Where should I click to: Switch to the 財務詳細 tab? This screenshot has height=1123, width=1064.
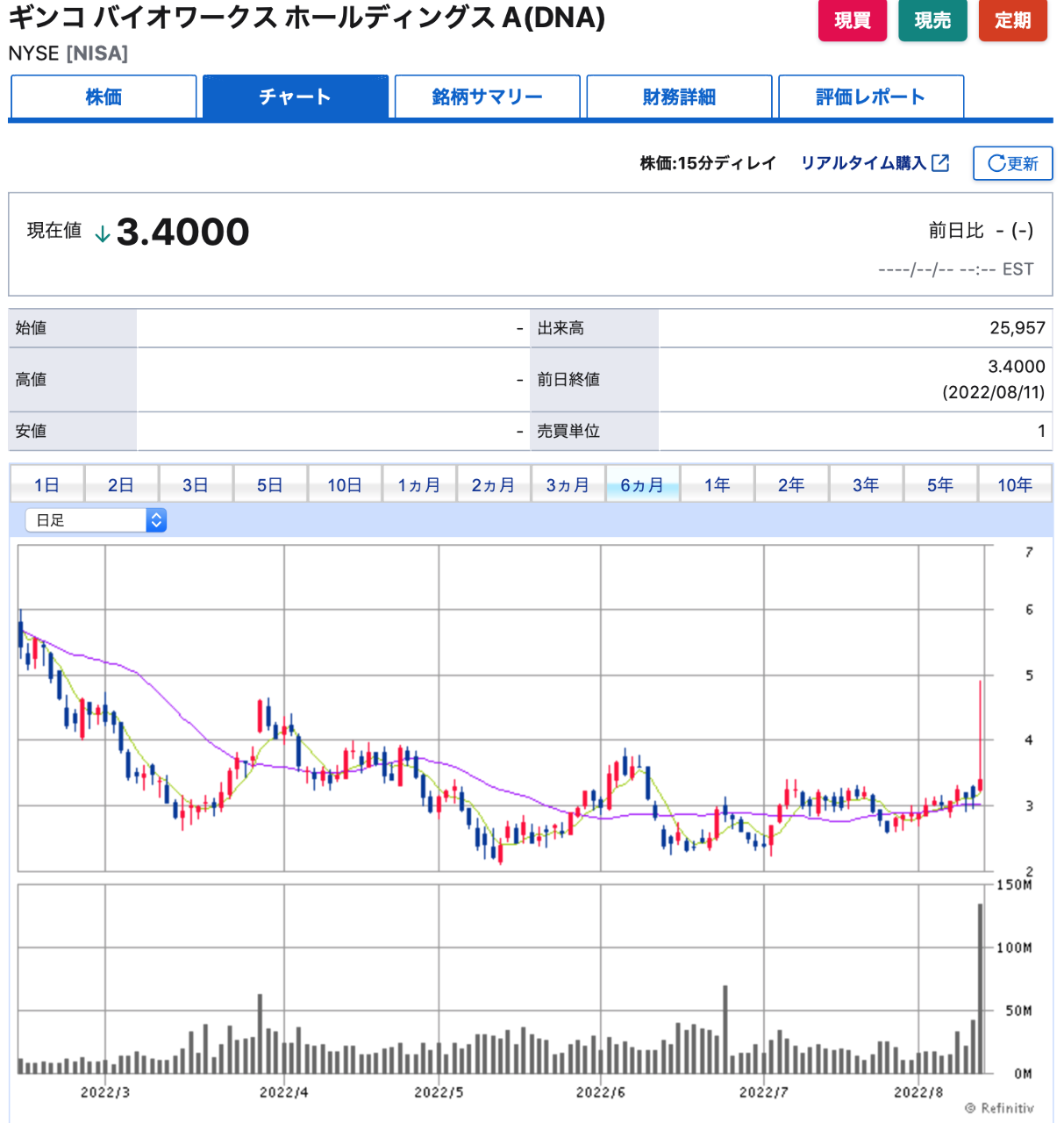point(679,97)
